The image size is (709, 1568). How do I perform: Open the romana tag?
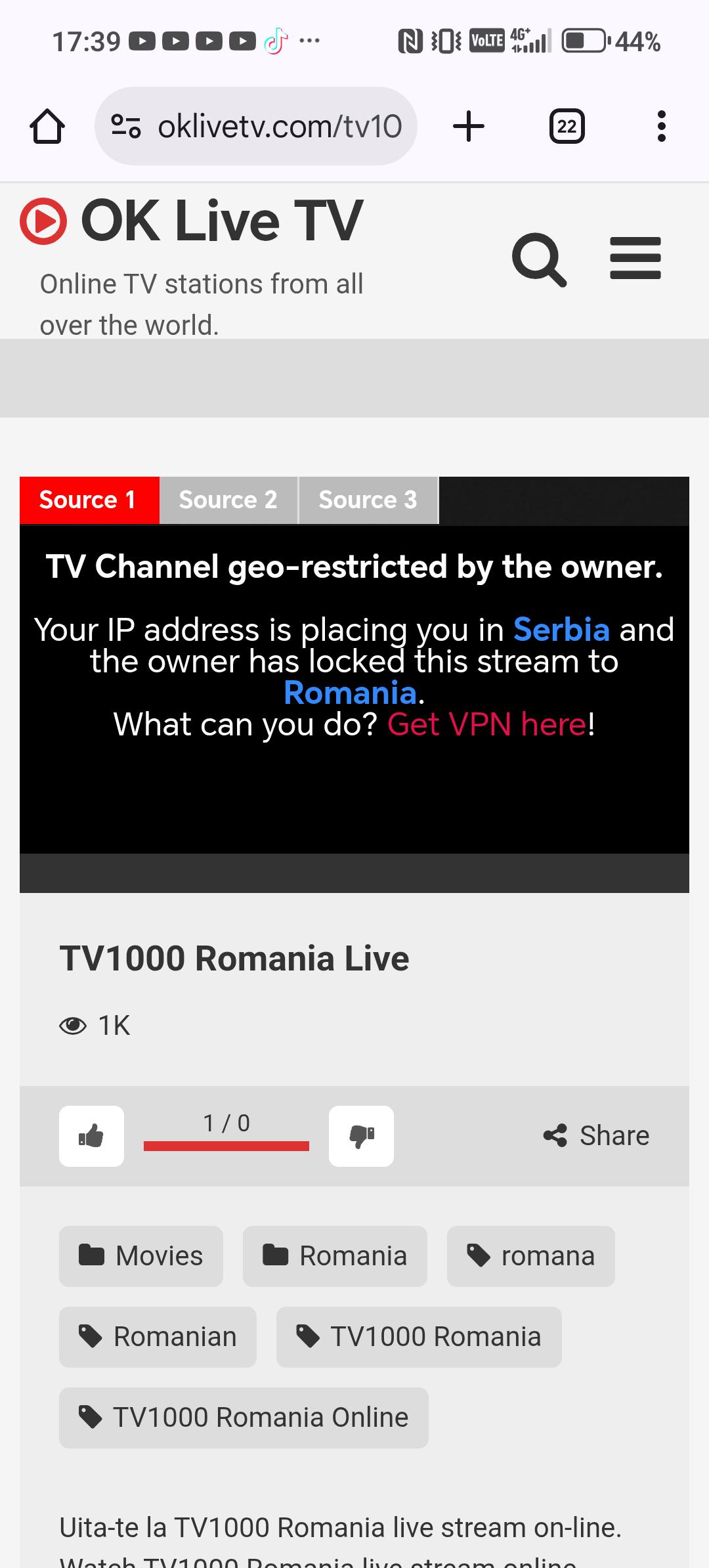(531, 1256)
